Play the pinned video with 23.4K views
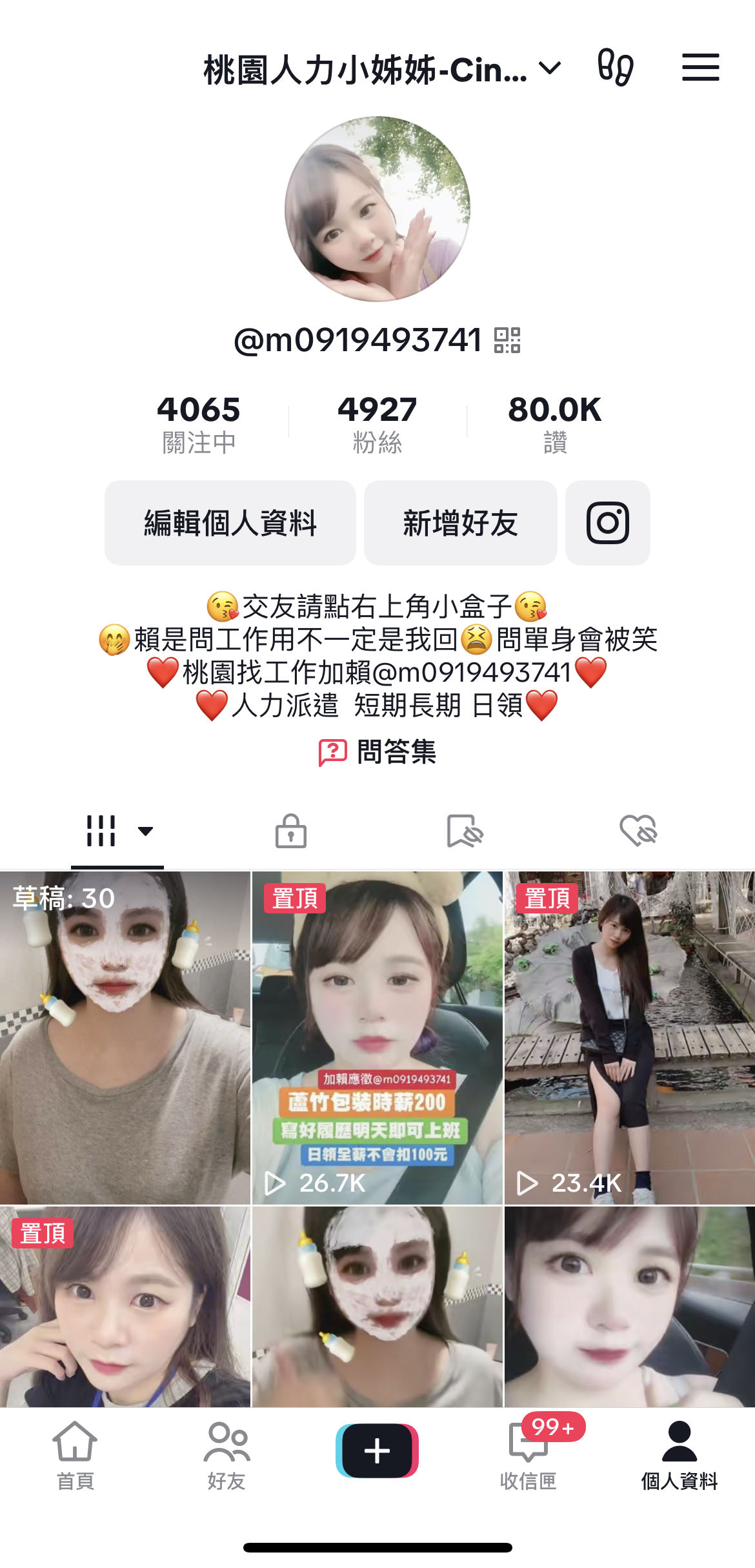 (630, 1038)
